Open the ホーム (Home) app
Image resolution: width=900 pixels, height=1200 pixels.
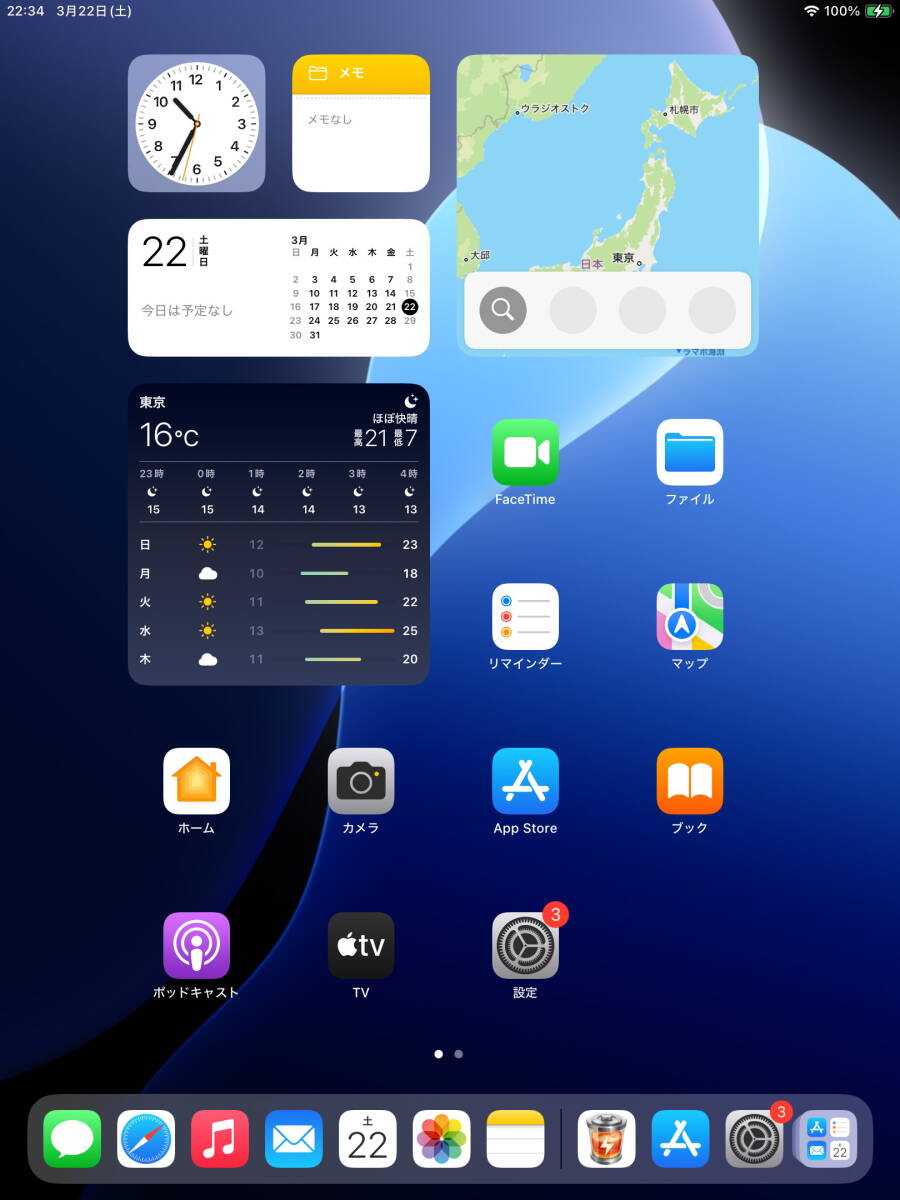click(196, 781)
